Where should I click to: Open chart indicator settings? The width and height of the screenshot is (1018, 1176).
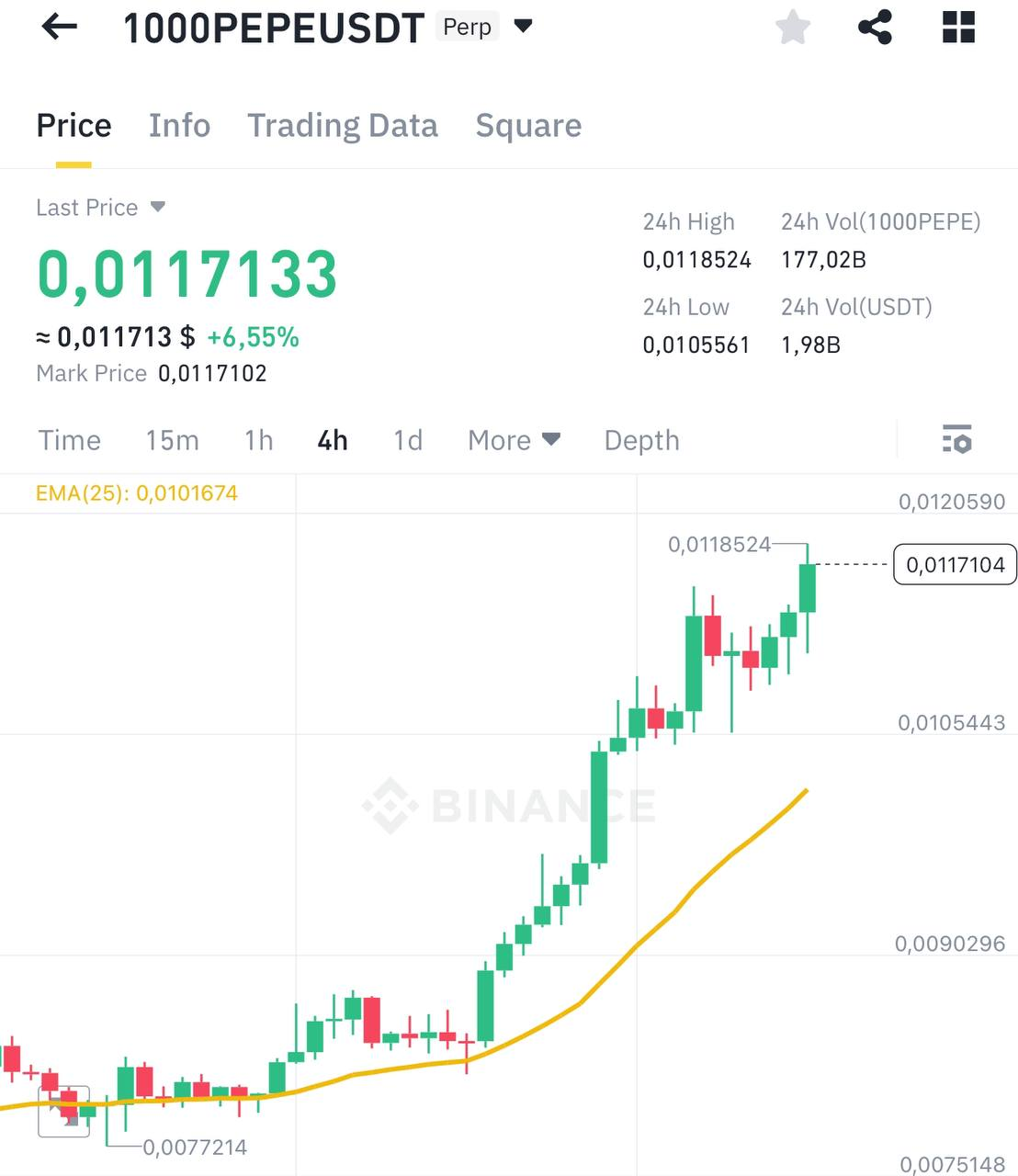coord(956,440)
